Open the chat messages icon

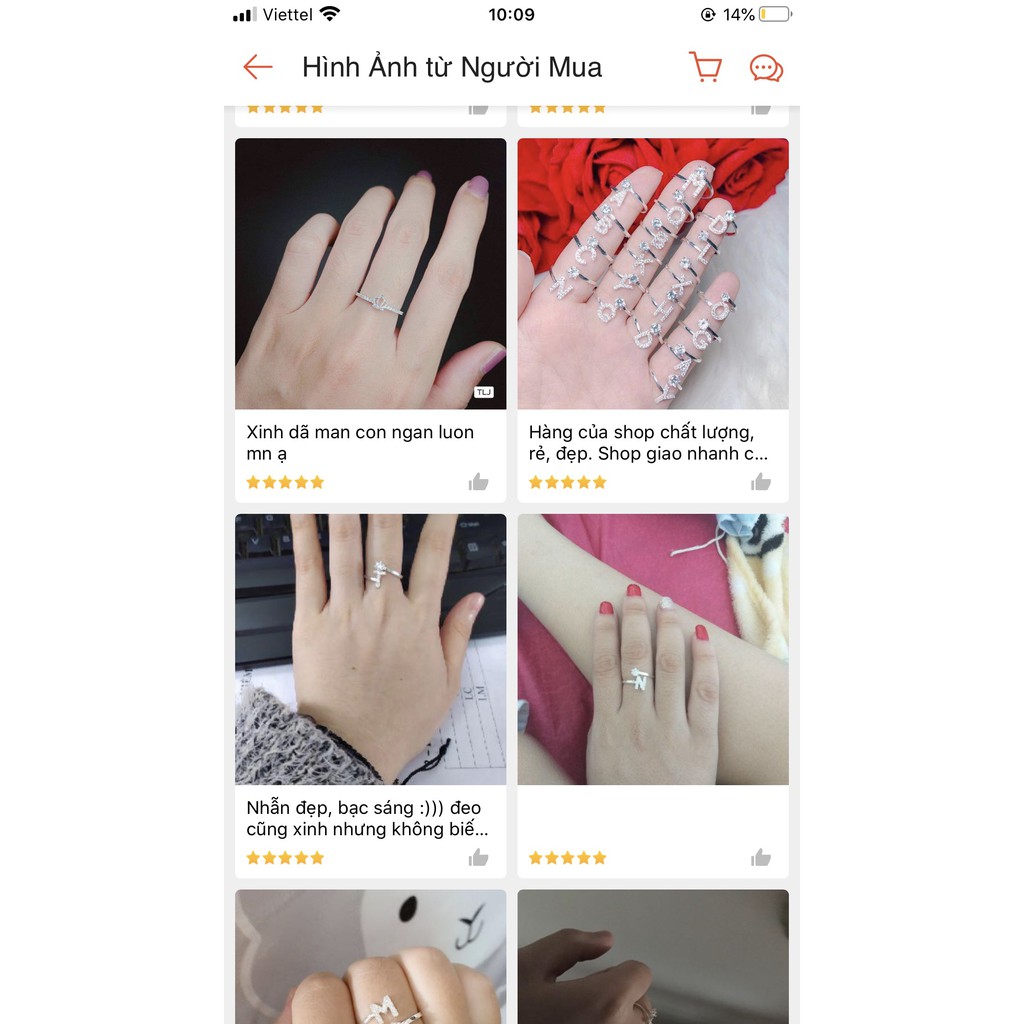tap(766, 68)
